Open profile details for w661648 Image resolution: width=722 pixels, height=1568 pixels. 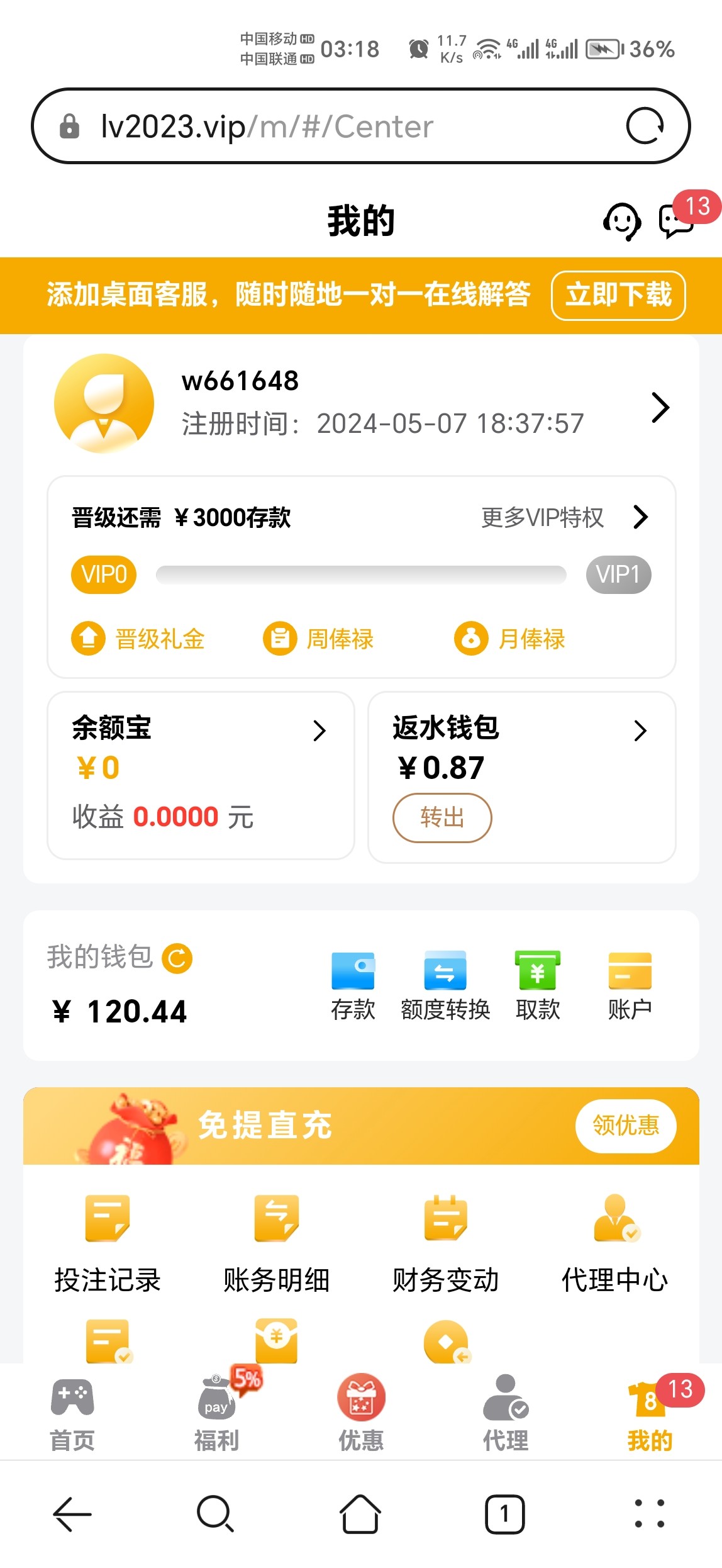tap(660, 408)
